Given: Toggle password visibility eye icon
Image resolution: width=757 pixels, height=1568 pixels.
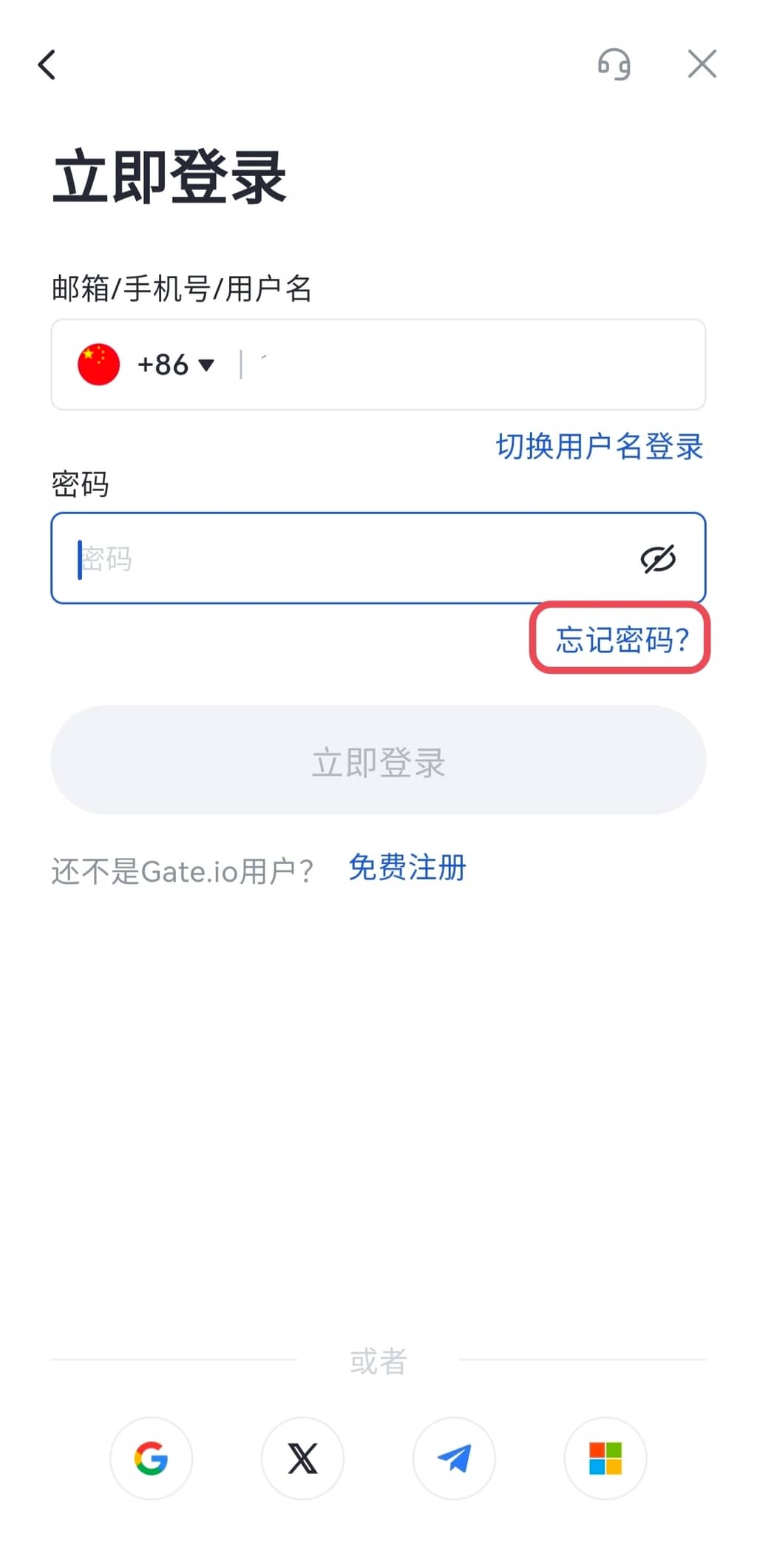Looking at the screenshot, I should (658, 559).
